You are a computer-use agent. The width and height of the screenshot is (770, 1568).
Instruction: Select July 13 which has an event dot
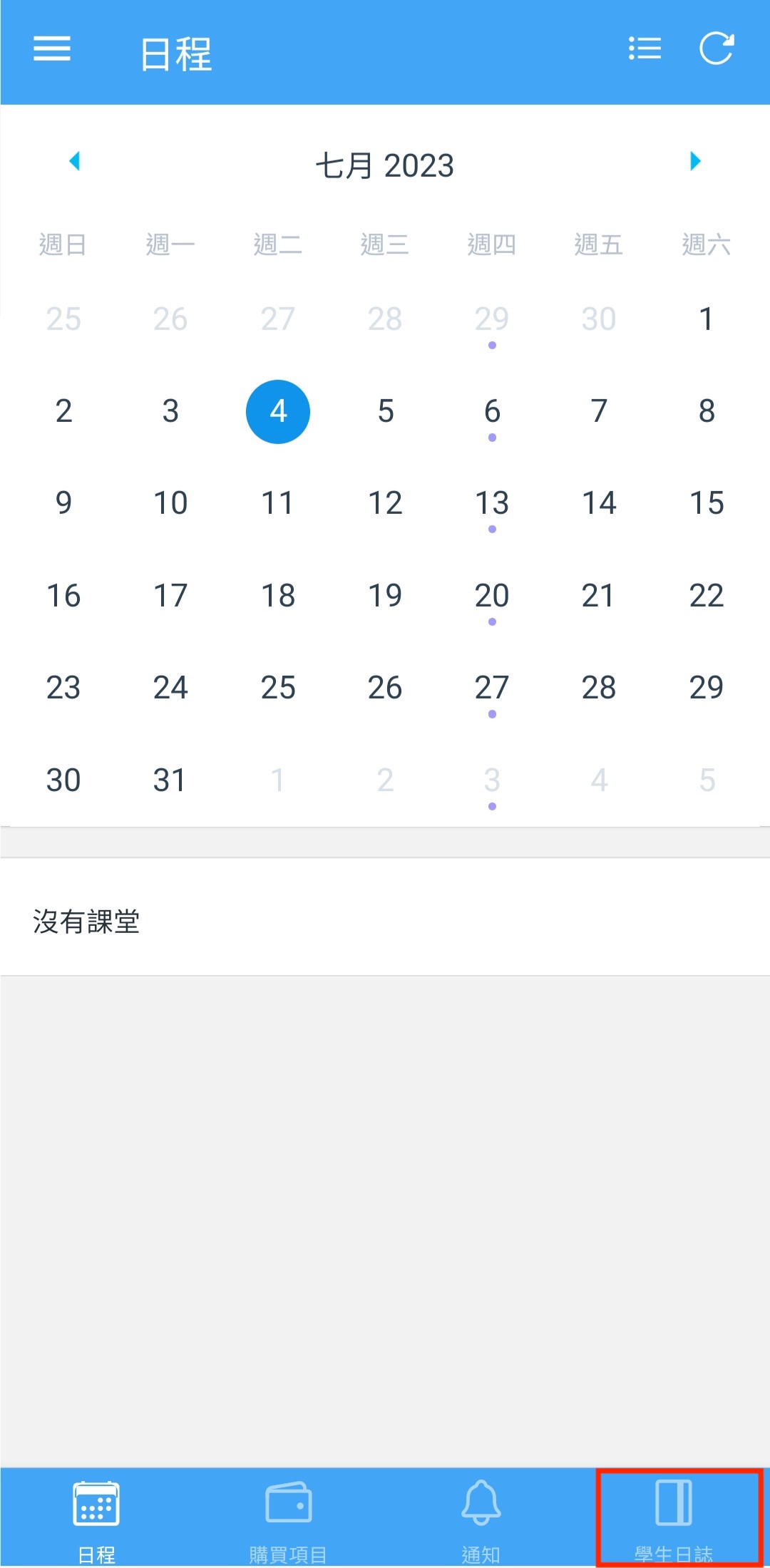pos(492,503)
